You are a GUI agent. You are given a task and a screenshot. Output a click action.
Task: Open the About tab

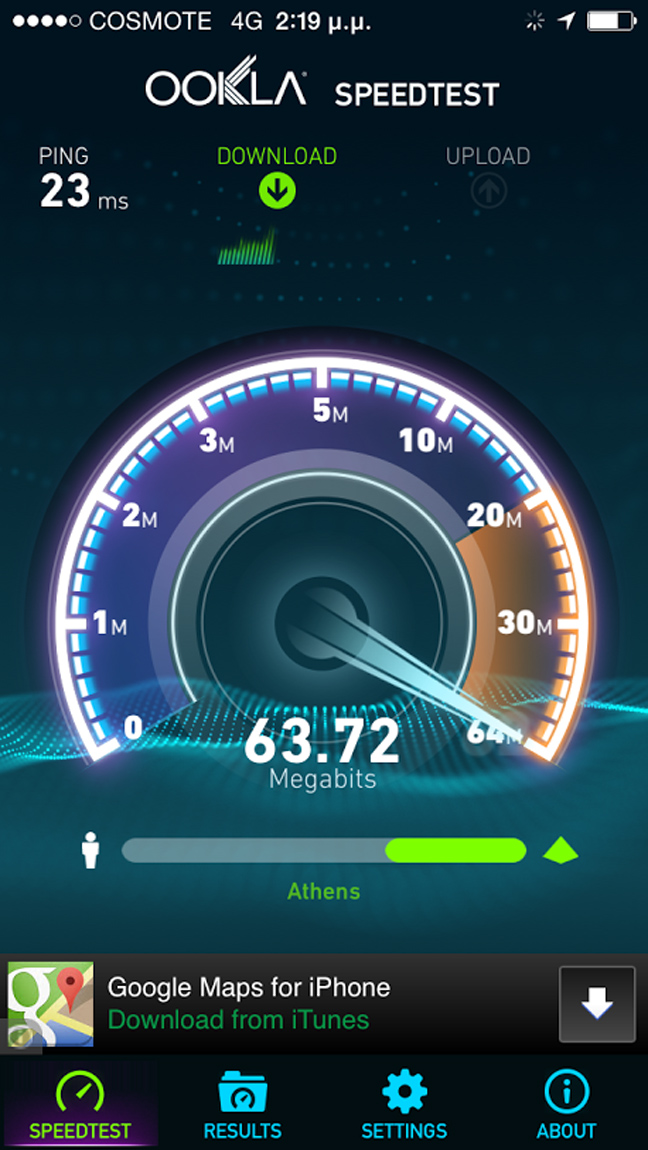pyautogui.click(x=566, y=1105)
